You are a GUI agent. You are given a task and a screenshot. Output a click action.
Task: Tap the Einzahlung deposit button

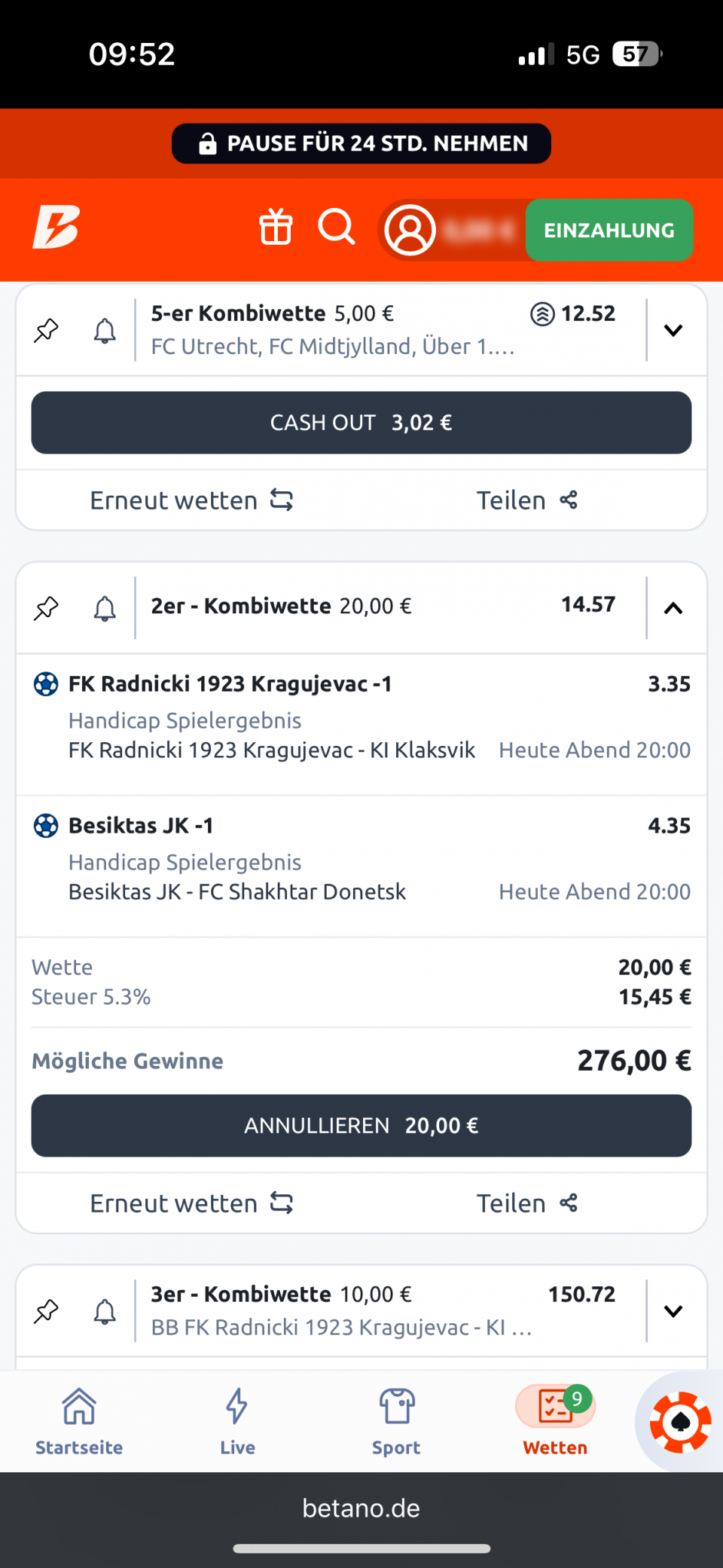[609, 230]
